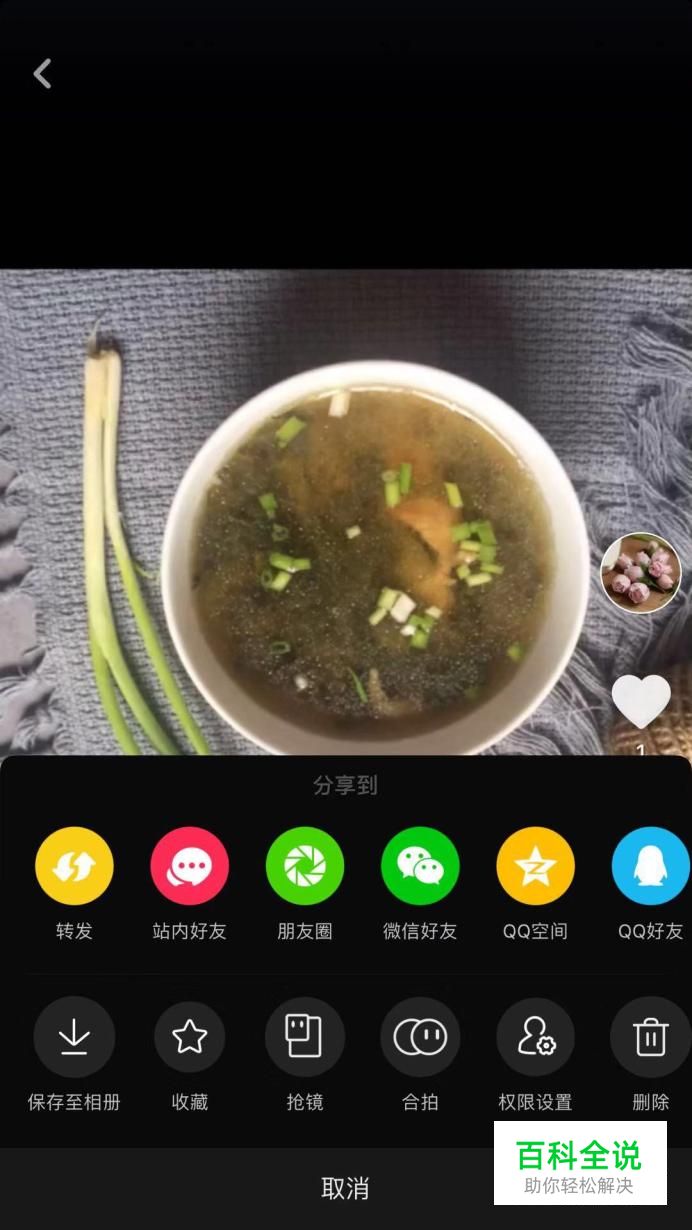Share to 朋友圈
The image size is (692, 1230).
pyautogui.click(x=305, y=866)
